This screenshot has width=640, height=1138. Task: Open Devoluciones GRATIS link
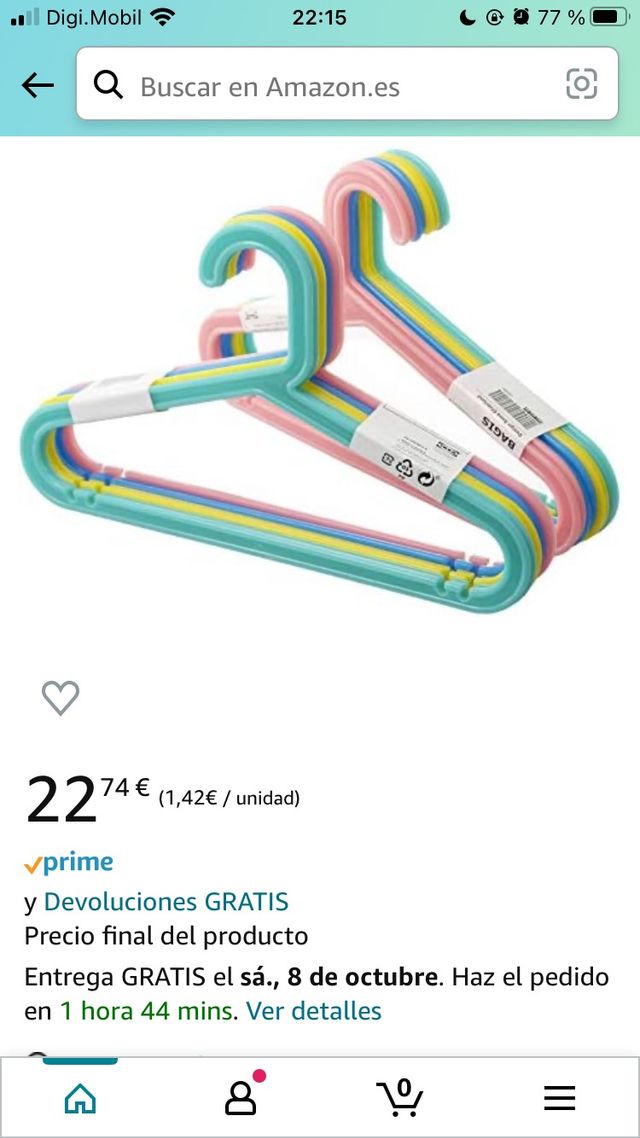[166, 901]
